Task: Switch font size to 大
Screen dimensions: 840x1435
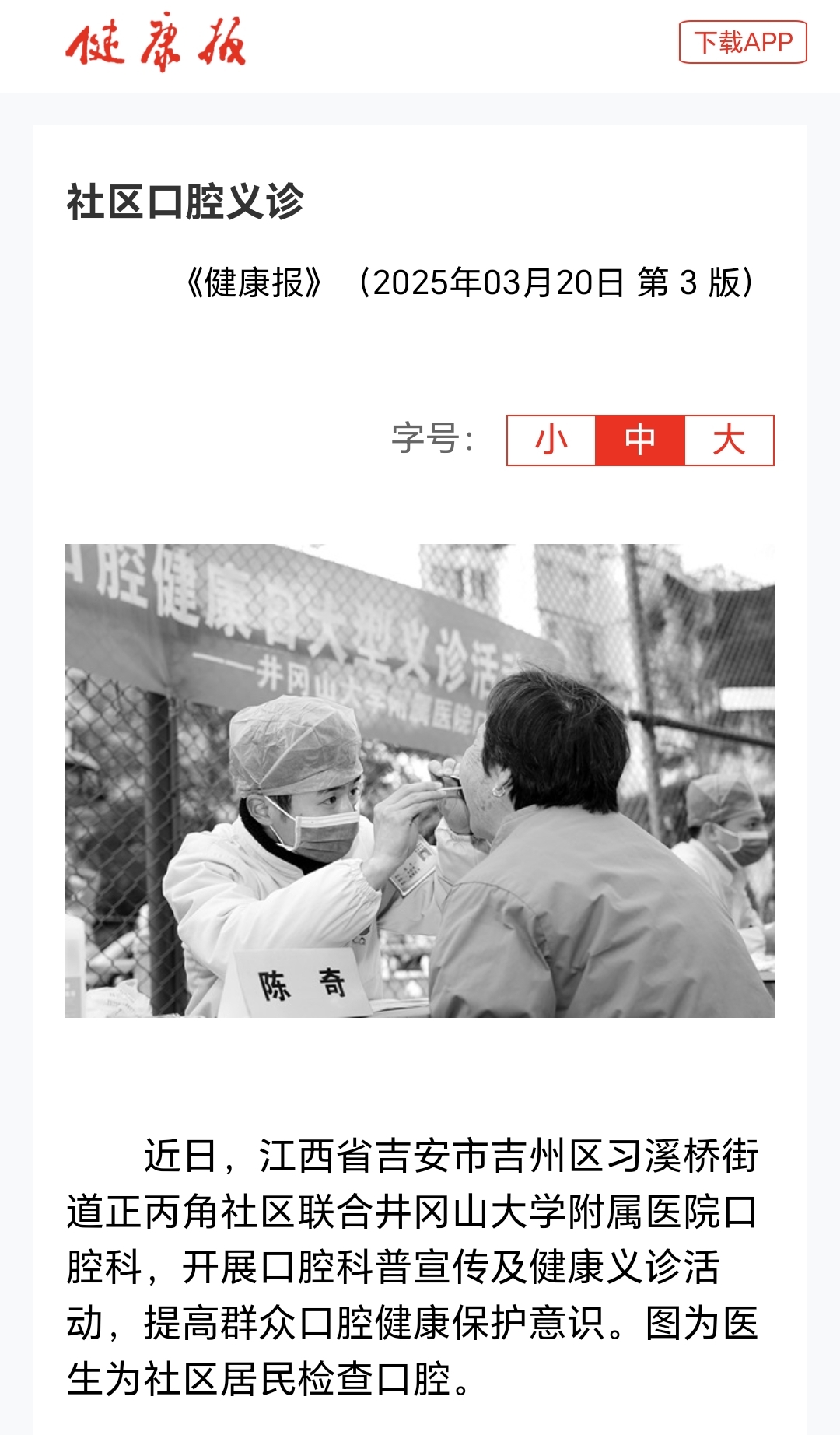Action: pyautogui.click(x=729, y=440)
